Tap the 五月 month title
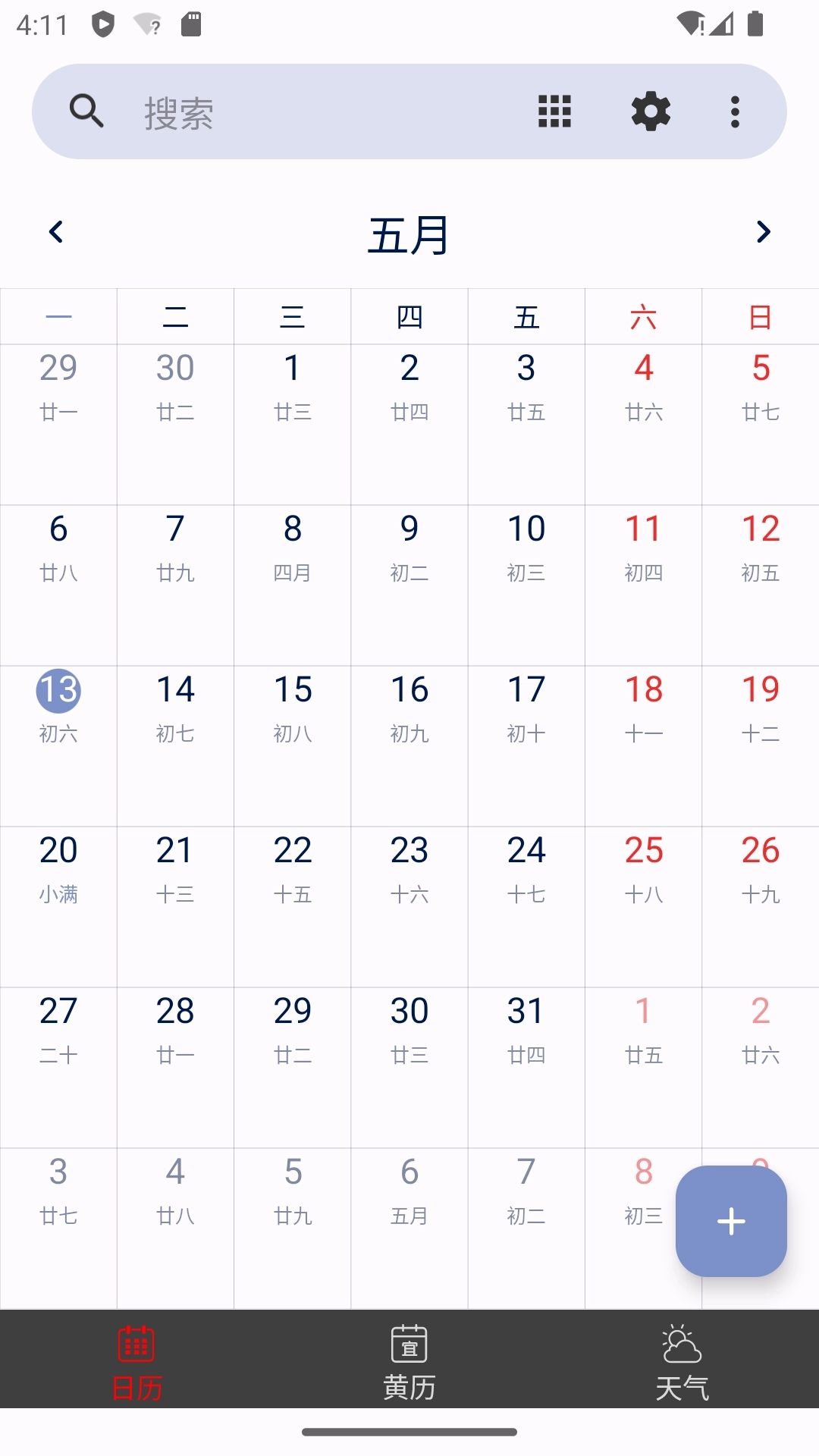Viewport: 819px width, 1456px height. pyautogui.click(x=409, y=235)
